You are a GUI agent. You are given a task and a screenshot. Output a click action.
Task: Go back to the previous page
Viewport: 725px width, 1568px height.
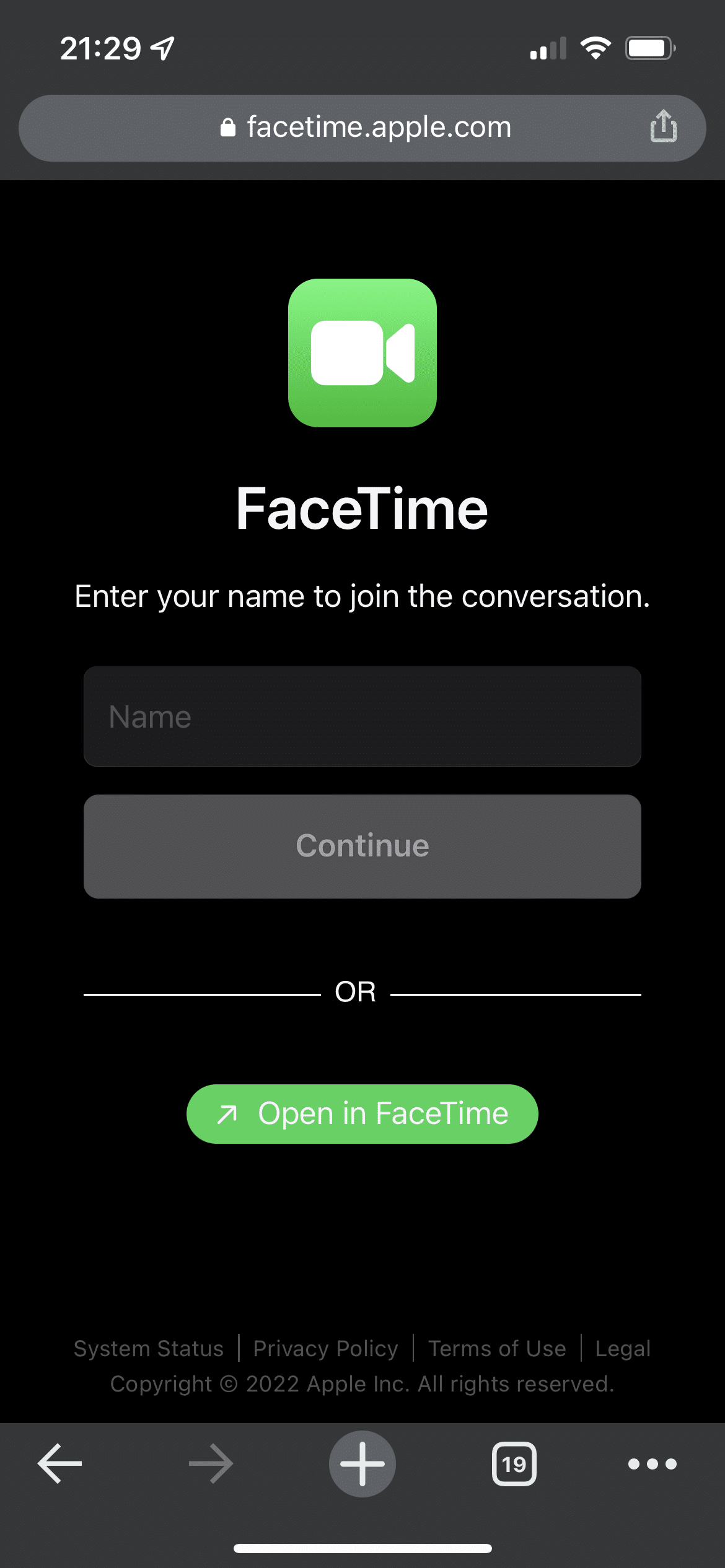click(x=60, y=1463)
